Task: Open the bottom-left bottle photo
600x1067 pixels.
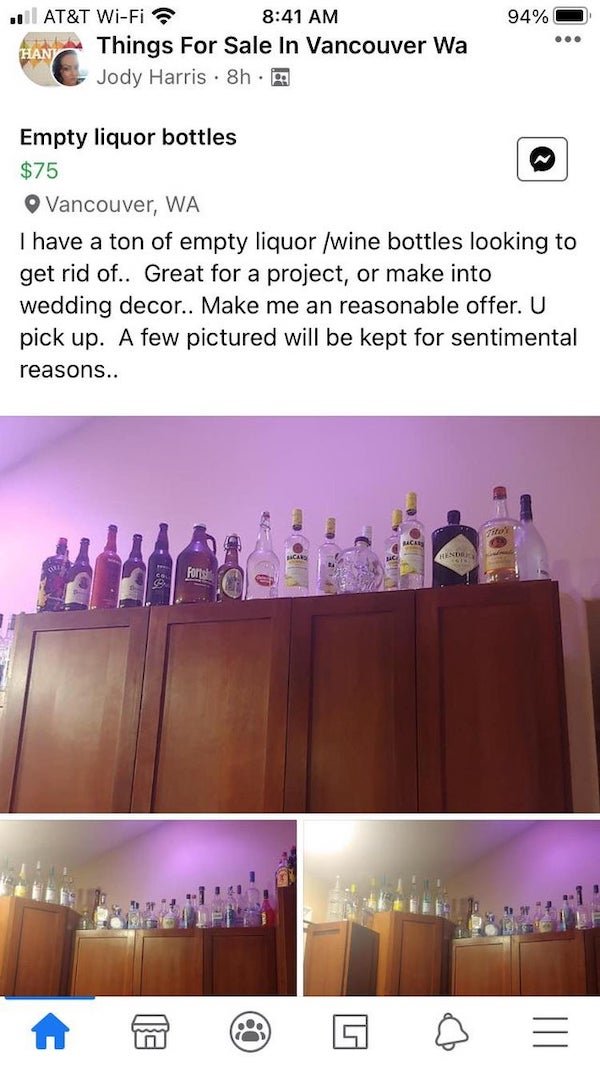Action: pyautogui.click(x=148, y=907)
